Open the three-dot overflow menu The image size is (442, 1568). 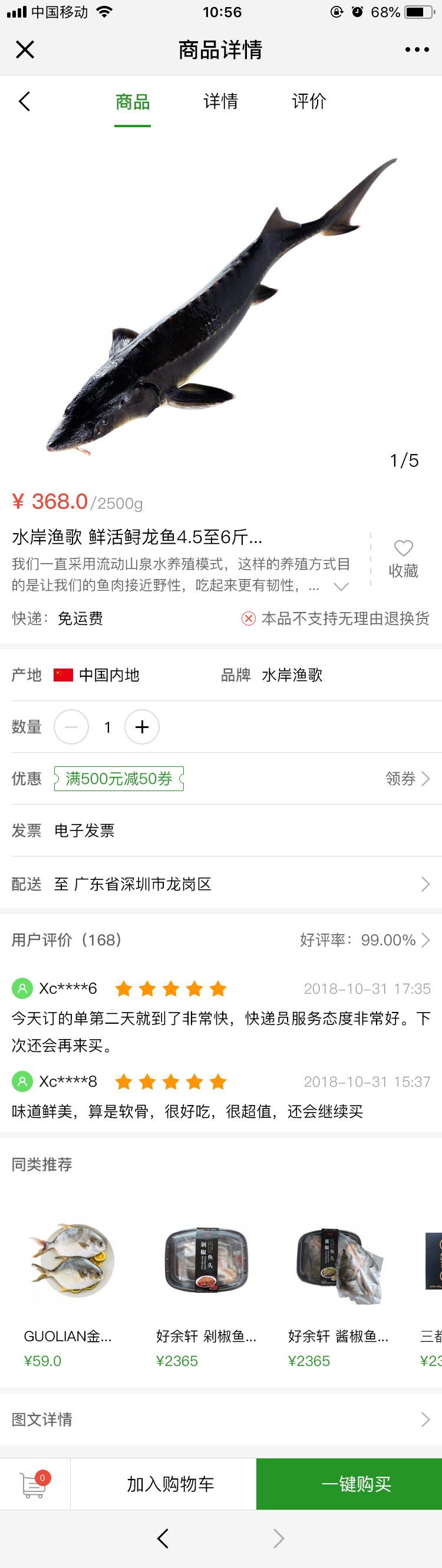pos(417,50)
